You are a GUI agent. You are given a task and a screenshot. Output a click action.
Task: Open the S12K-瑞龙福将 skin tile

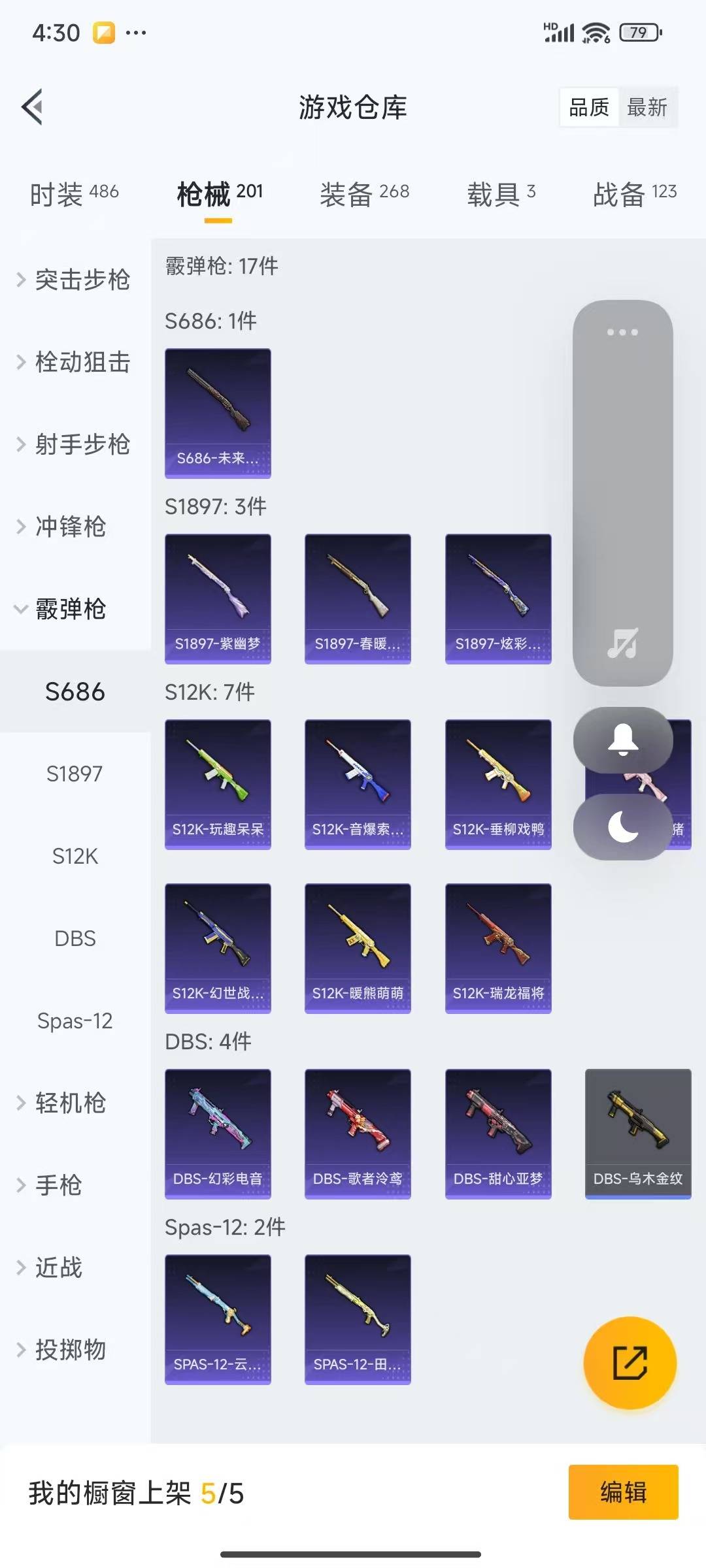(x=498, y=948)
